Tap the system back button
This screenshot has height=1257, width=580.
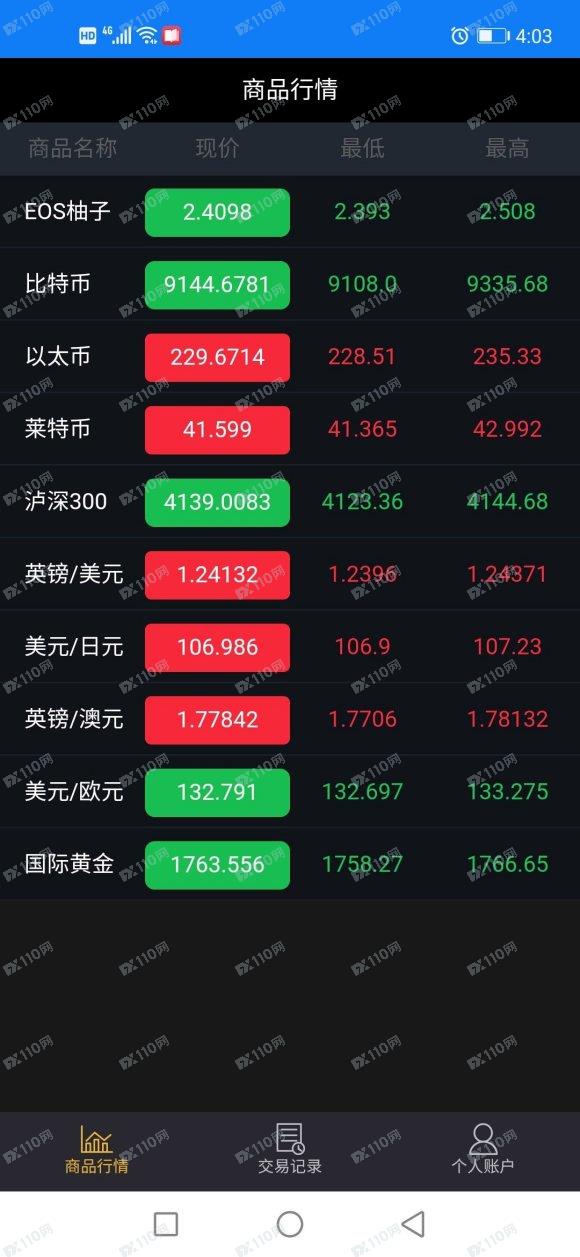[x=413, y=1224]
